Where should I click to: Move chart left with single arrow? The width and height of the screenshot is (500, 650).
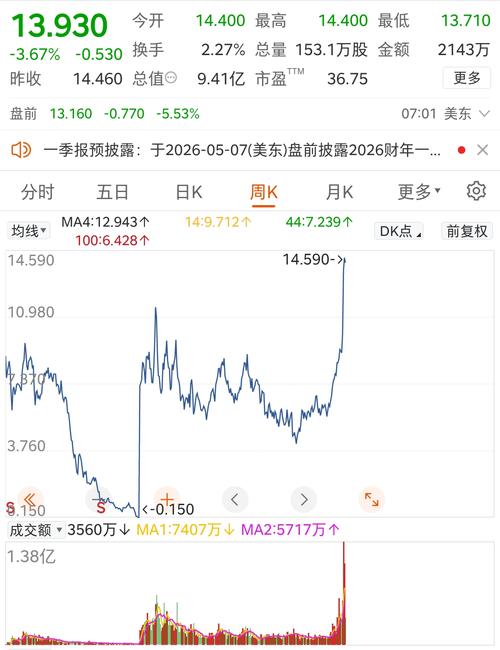pyautogui.click(x=235, y=499)
